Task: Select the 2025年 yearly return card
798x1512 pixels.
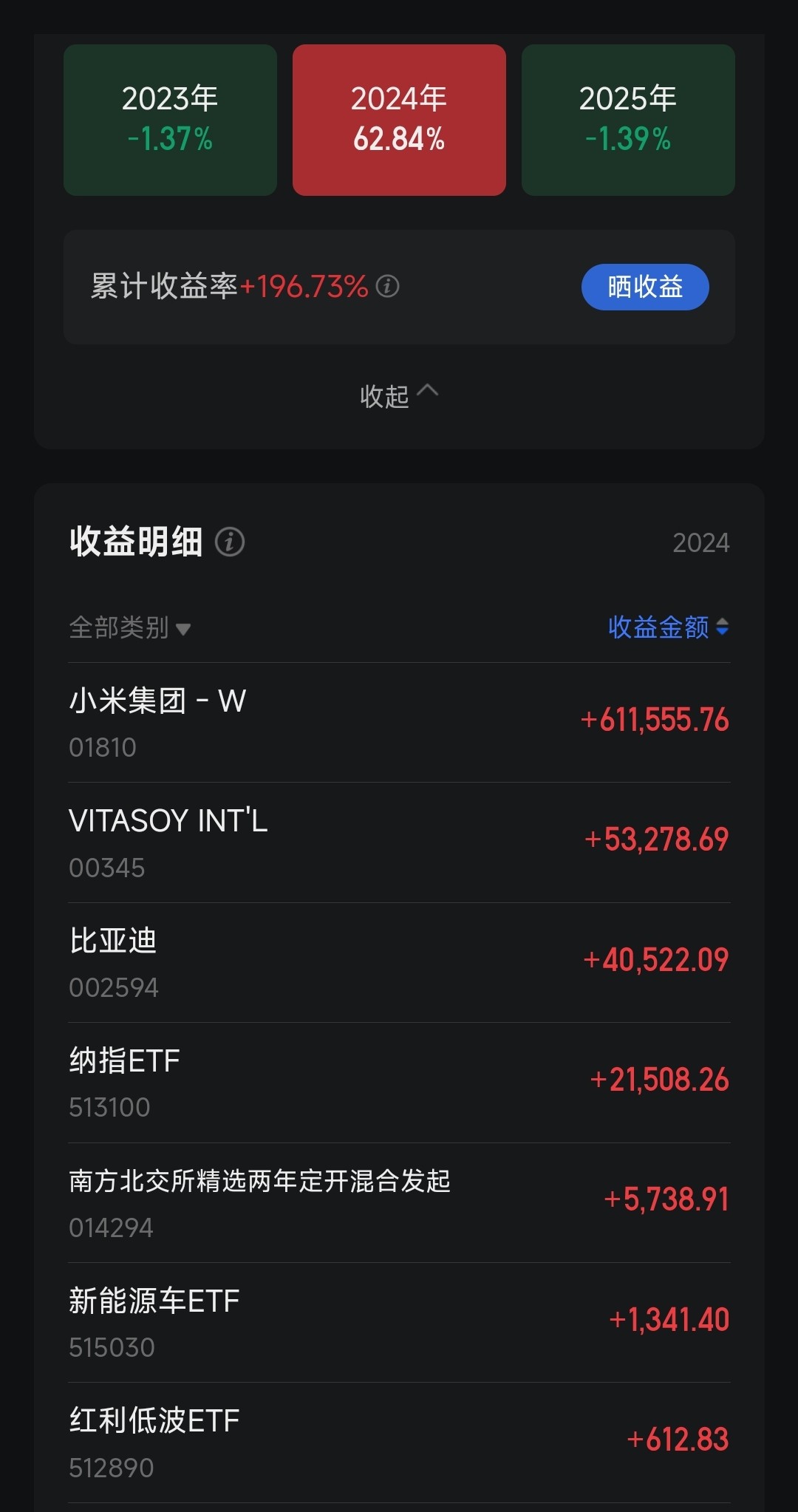Action: pyautogui.click(x=628, y=120)
